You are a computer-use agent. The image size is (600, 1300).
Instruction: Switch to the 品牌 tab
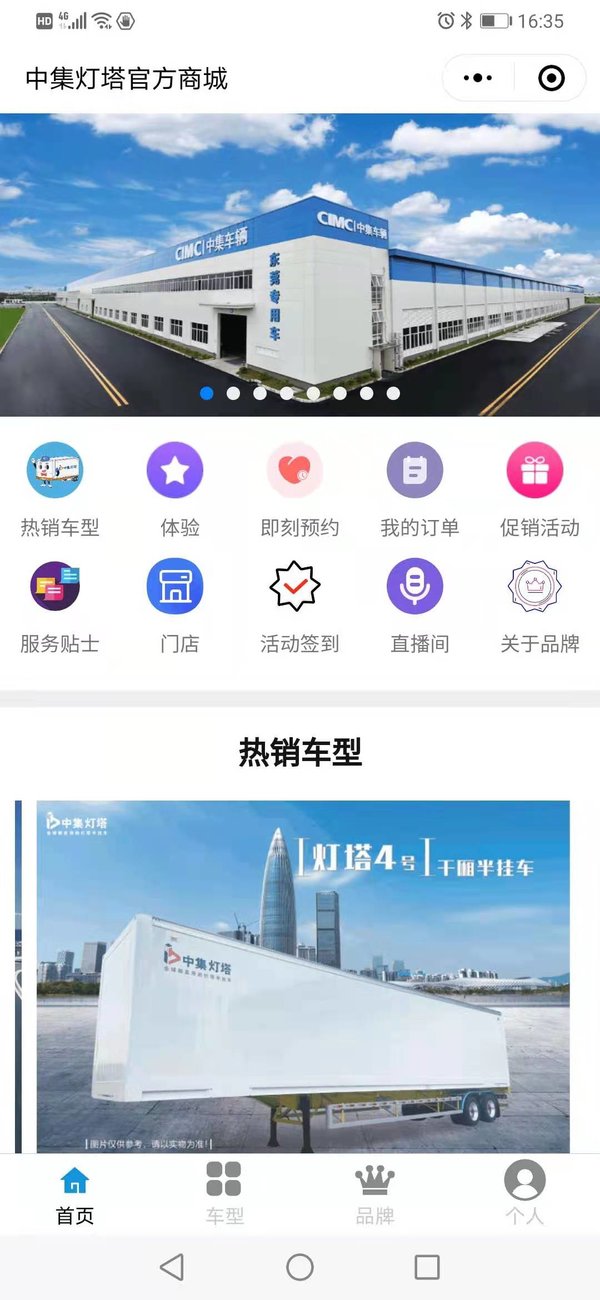[x=375, y=1194]
